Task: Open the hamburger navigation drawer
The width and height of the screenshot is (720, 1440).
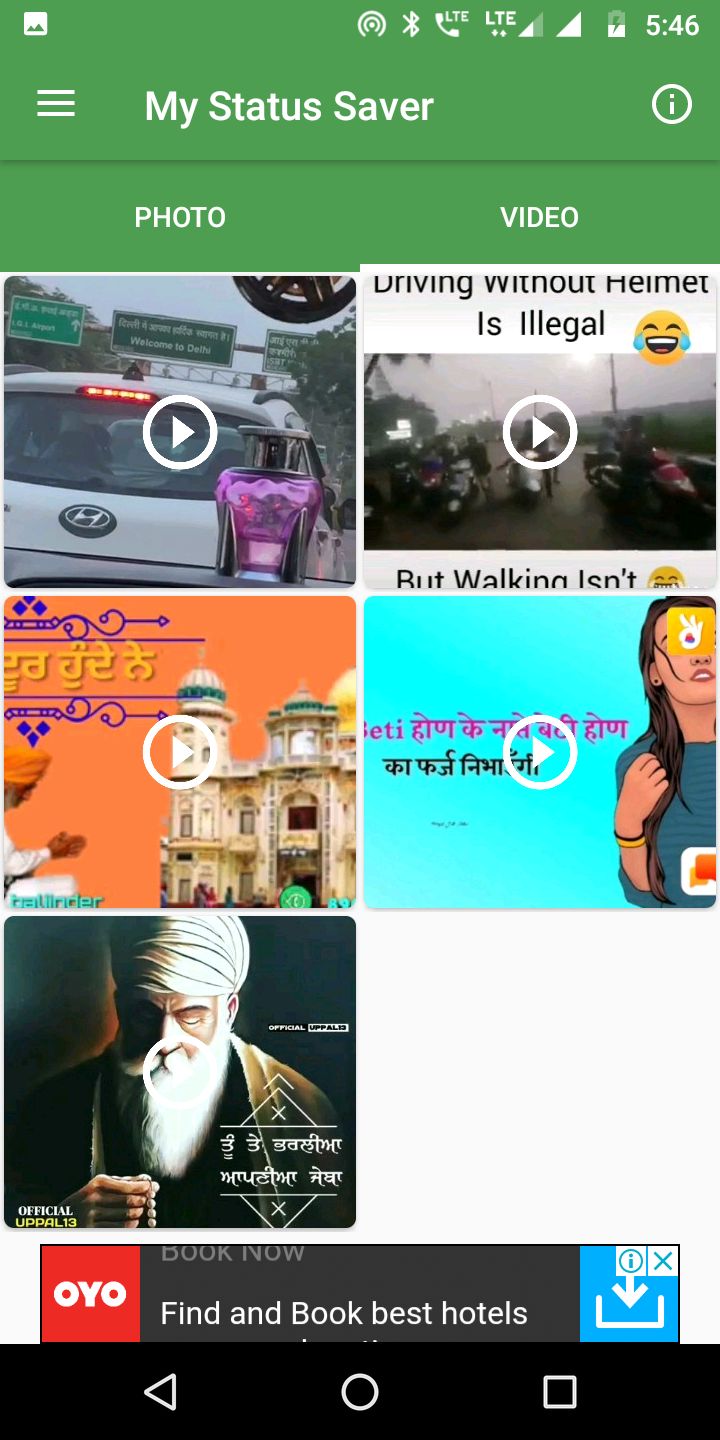Action: [56, 105]
